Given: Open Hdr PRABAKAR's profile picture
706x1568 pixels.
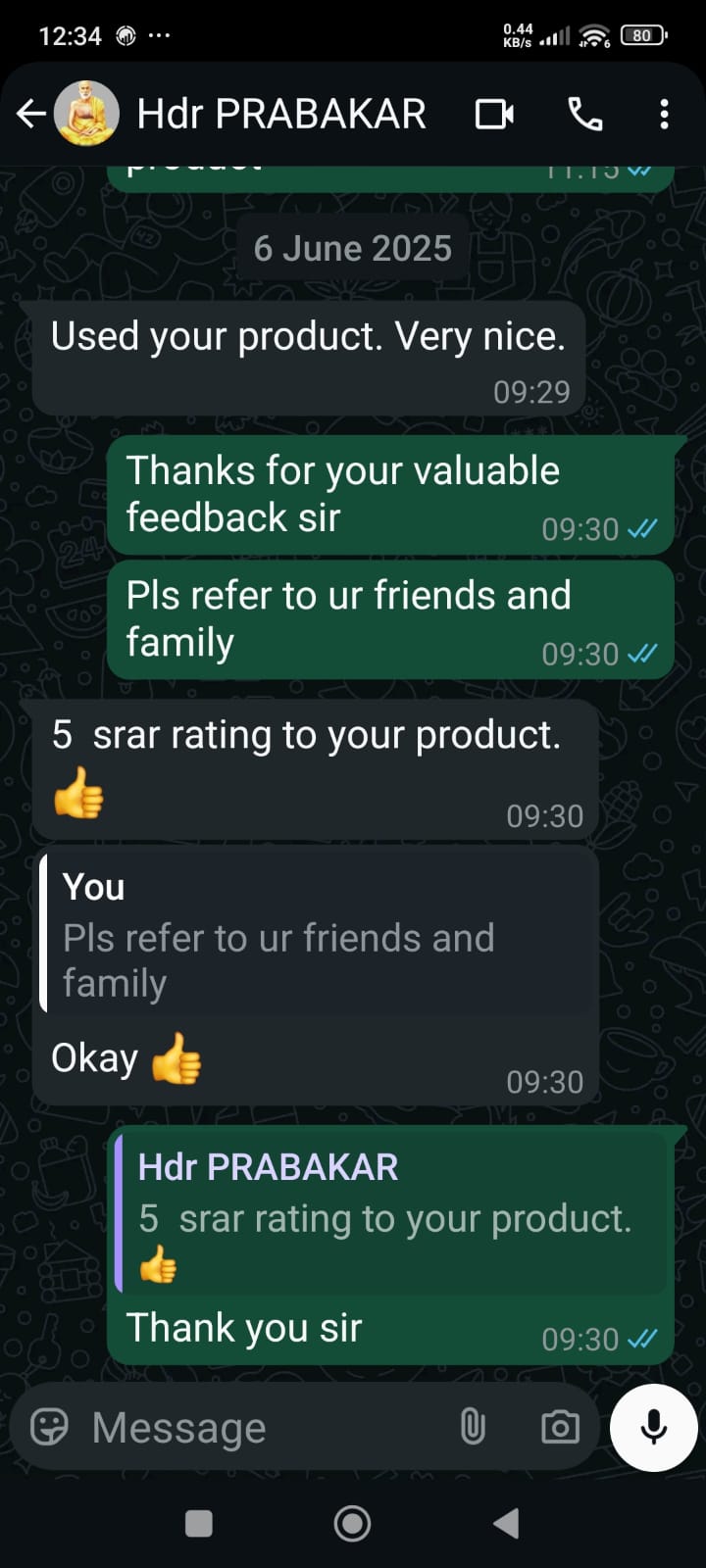Looking at the screenshot, I should coord(86,115).
